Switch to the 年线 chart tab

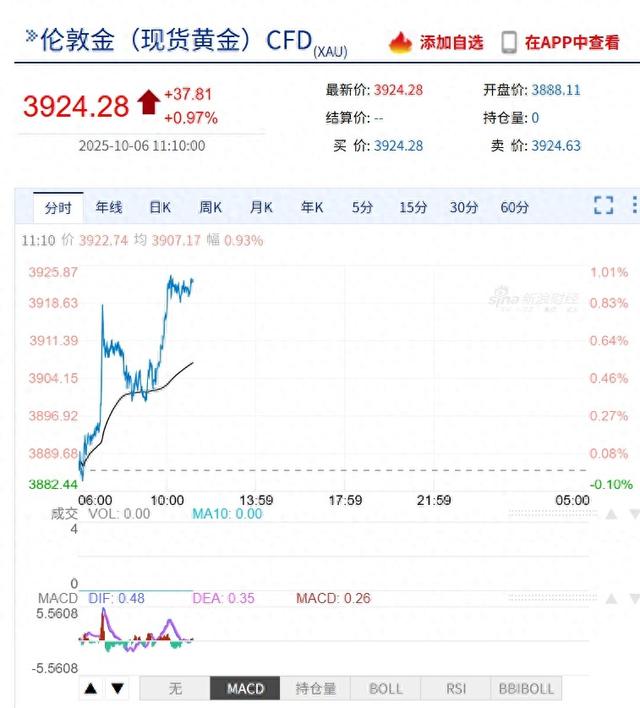point(109,207)
